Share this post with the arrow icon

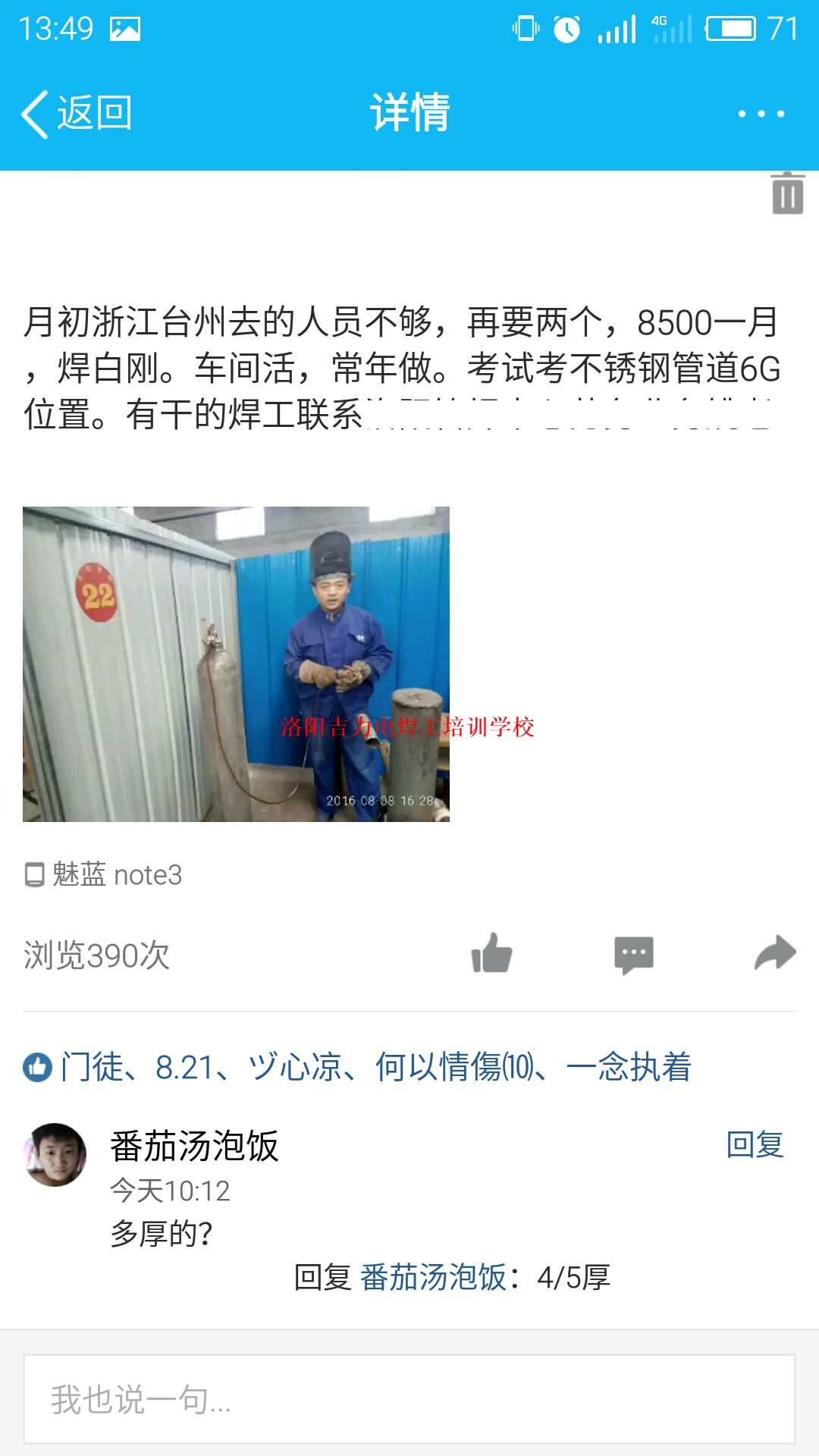[x=775, y=953]
